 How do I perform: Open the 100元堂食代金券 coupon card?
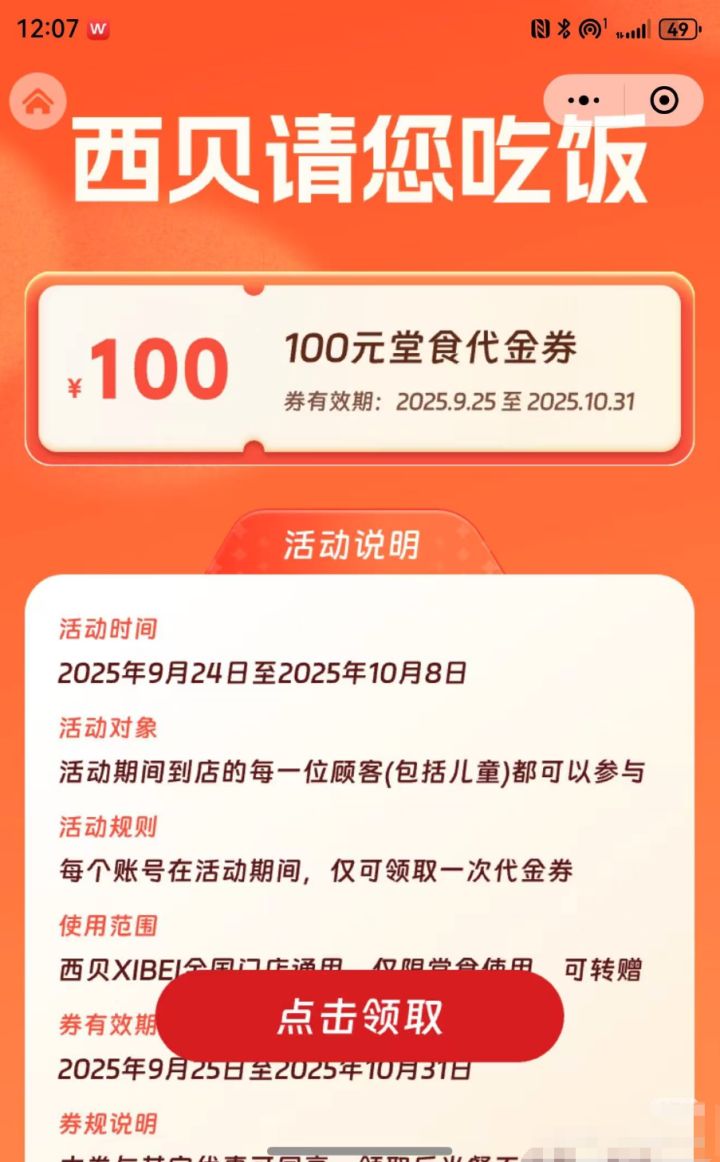tap(360, 368)
